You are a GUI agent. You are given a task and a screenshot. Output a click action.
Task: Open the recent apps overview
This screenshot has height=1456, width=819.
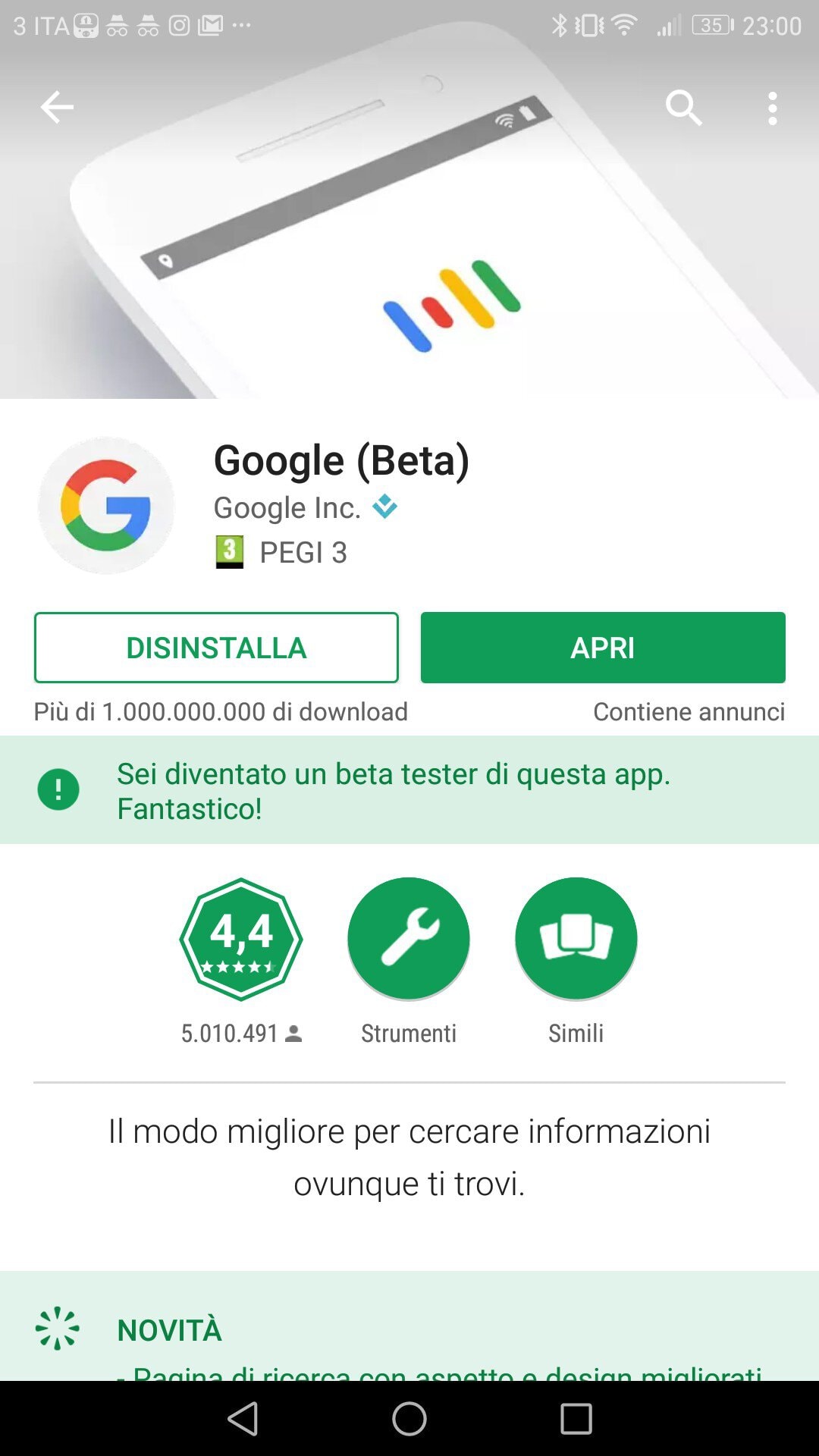coord(576,1418)
